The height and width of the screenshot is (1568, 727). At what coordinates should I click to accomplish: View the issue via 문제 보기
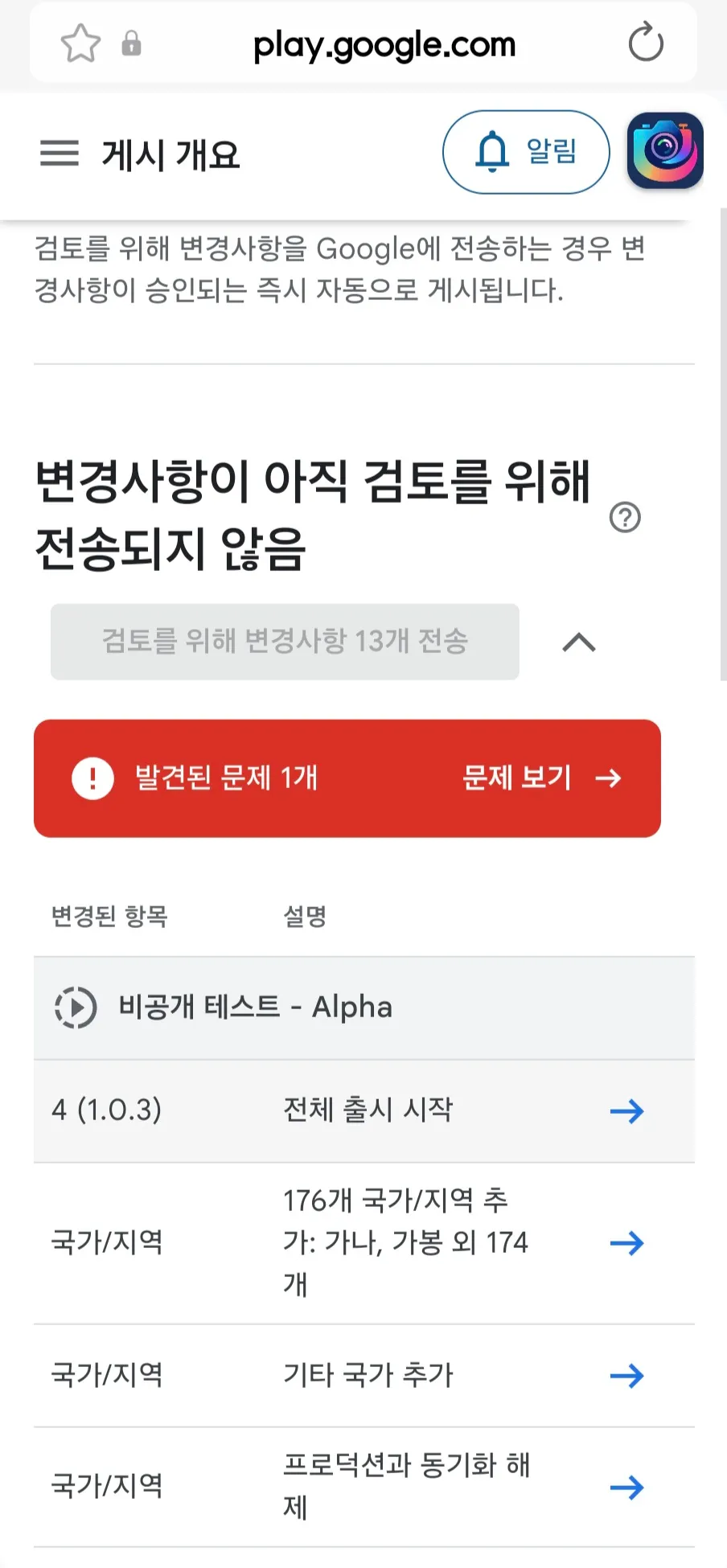click(x=540, y=778)
